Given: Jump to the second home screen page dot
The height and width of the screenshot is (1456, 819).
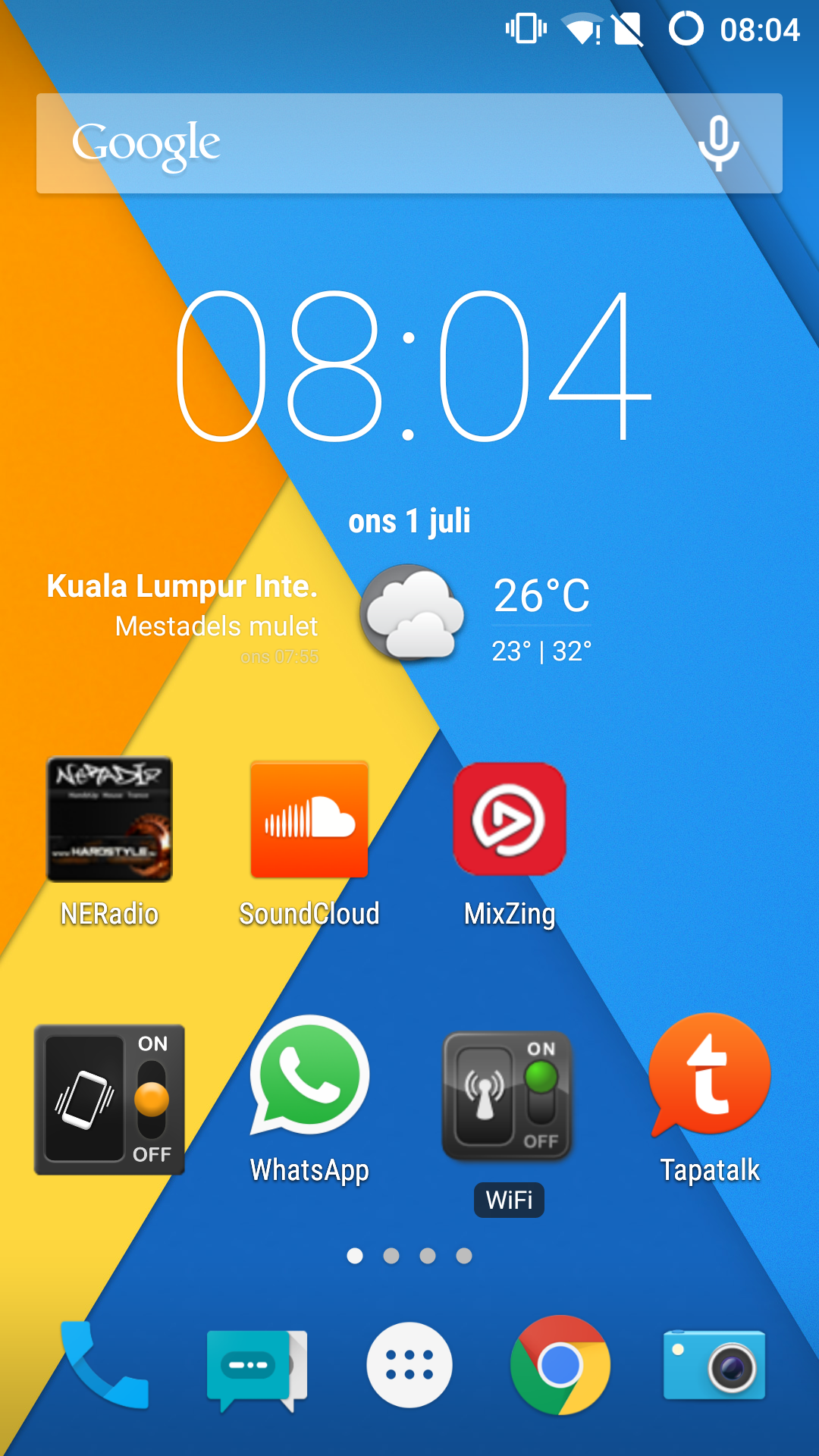Looking at the screenshot, I should point(391,1256).
